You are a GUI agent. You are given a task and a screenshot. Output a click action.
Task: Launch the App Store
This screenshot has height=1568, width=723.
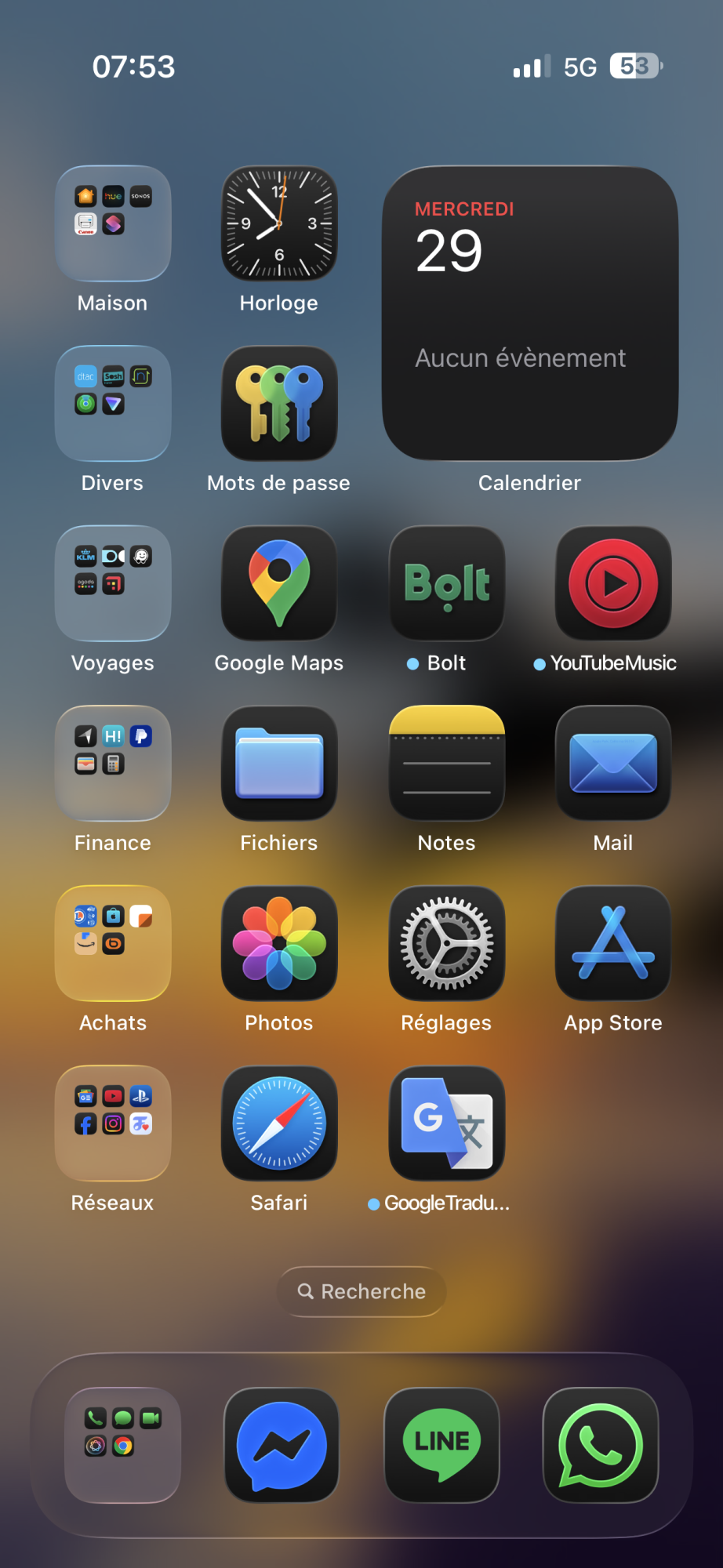[613, 943]
